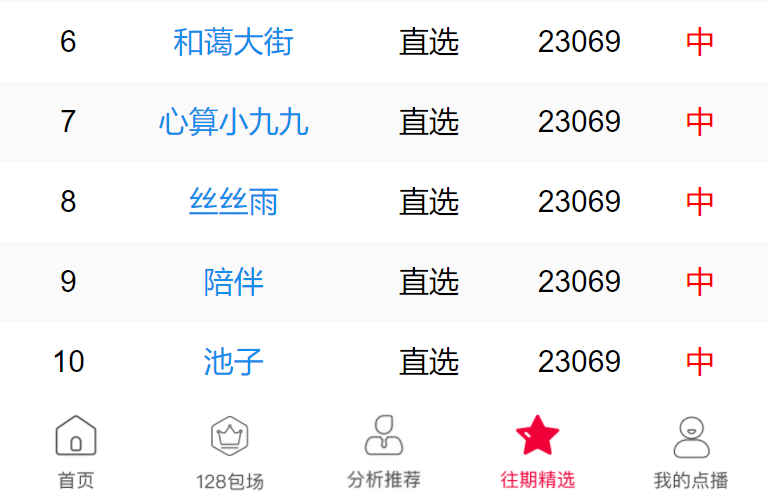The height and width of the screenshot is (502, 768).
Task: Open the 心算小九九 user link
Action: coord(233,122)
